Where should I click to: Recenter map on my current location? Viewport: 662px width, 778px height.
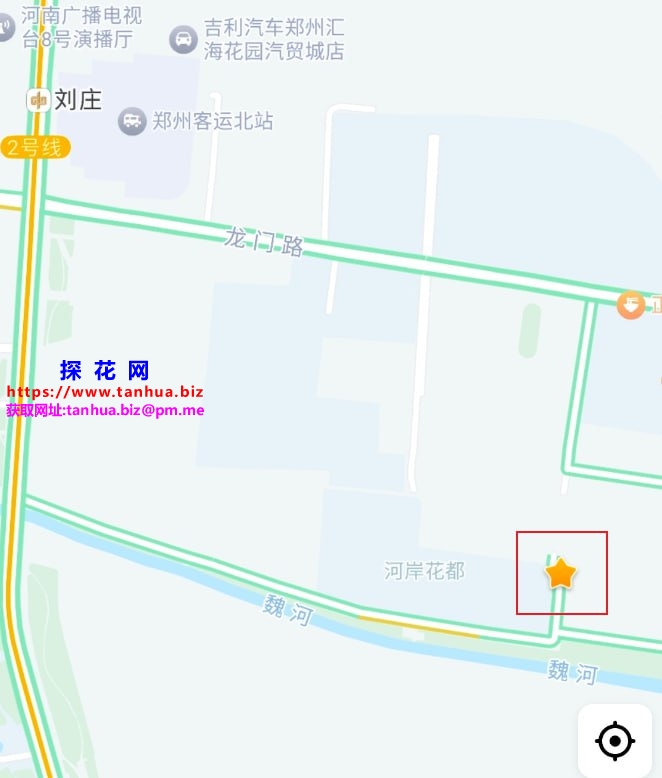[x=614, y=741]
